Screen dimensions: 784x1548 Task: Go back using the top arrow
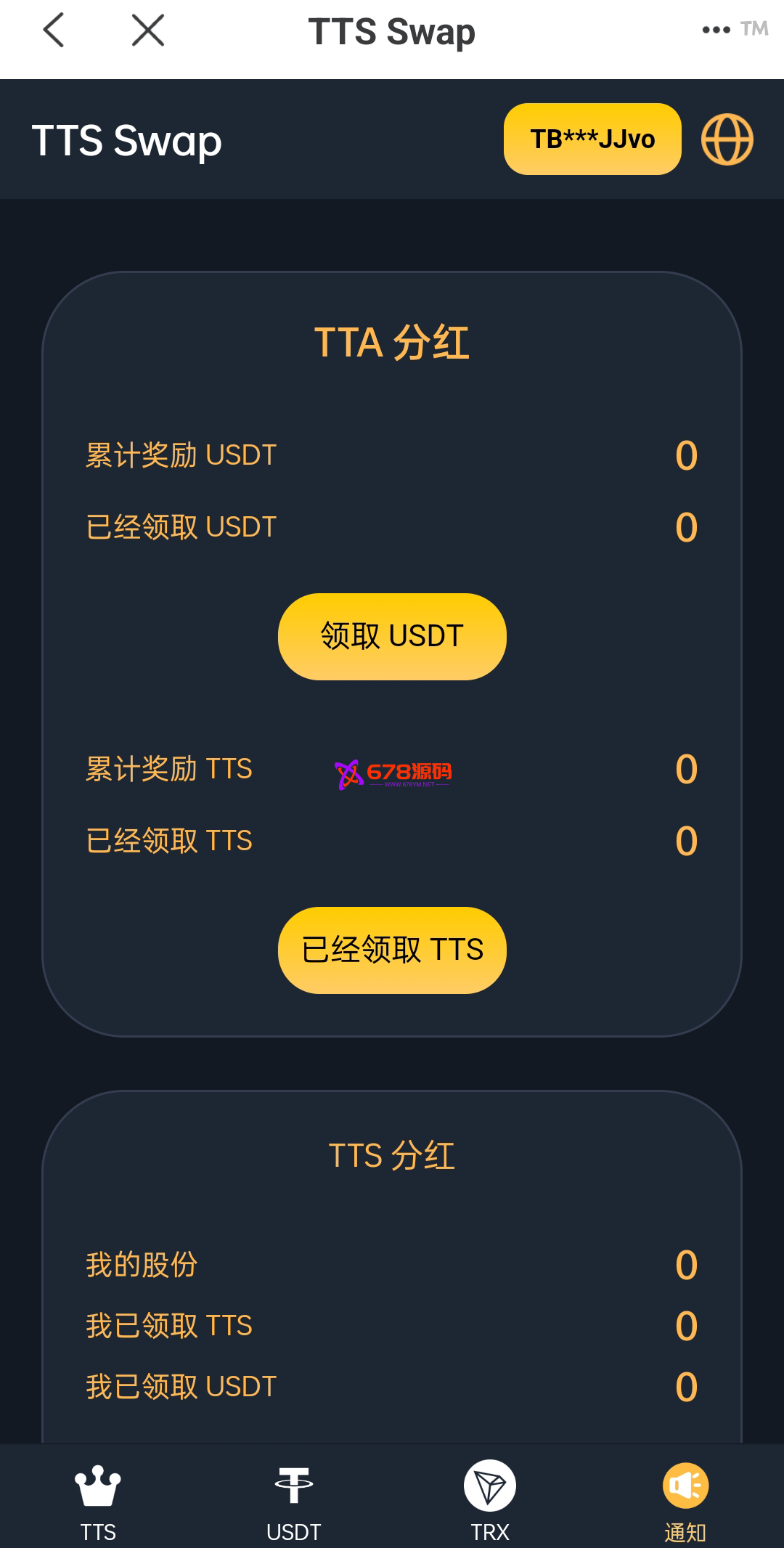[x=54, y=30]
